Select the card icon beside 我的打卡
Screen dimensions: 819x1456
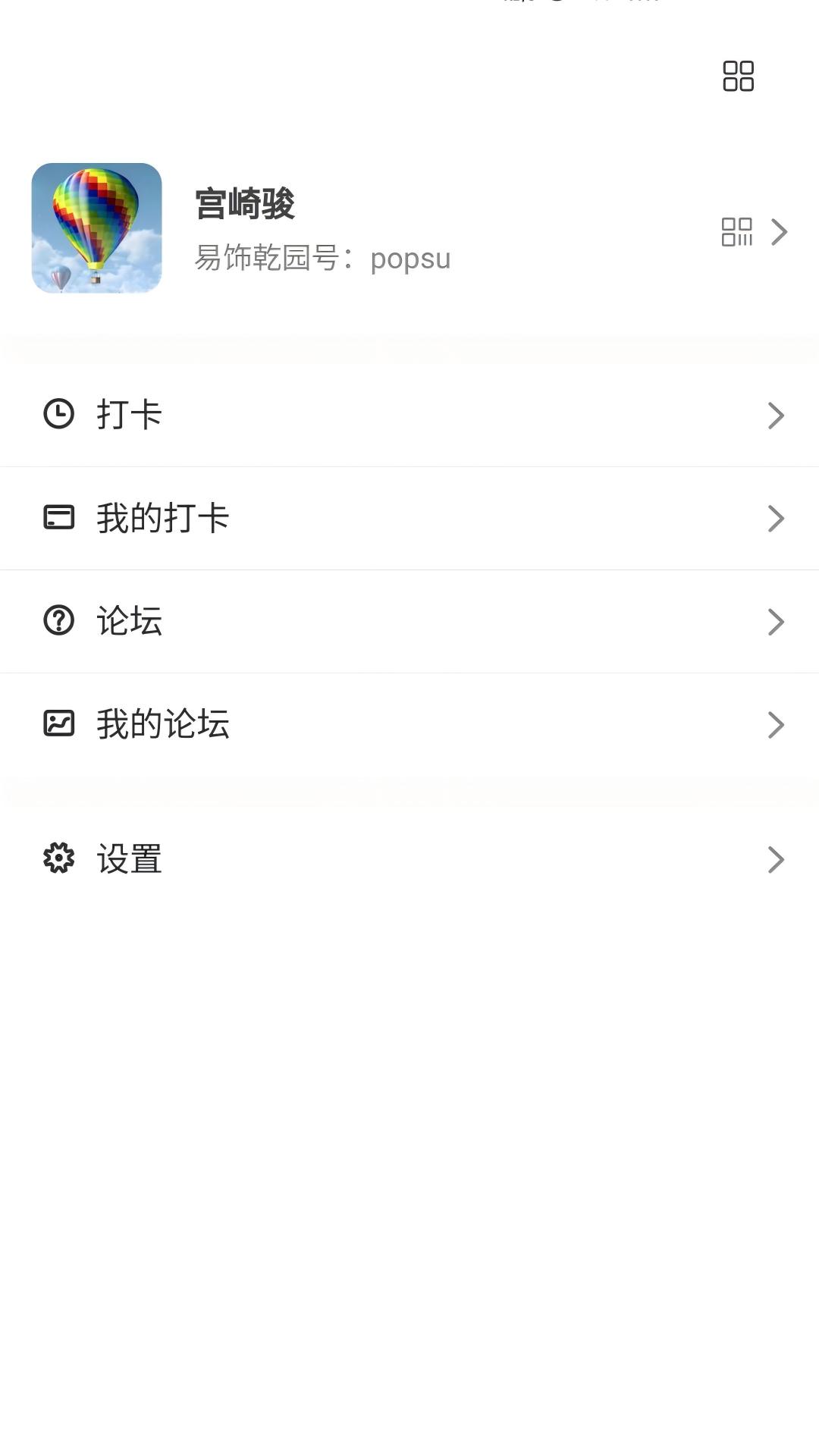tap(59, 518)
